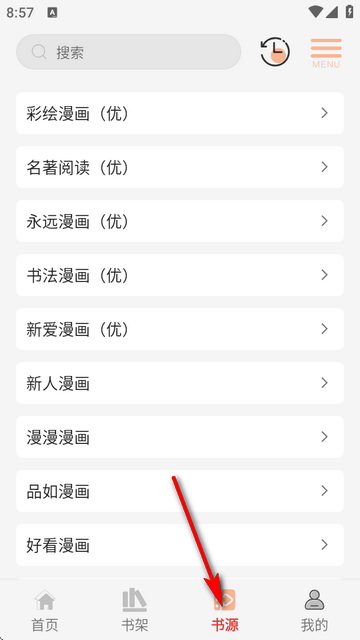Switch to the 首页 tab

click(x=45, y=610)
